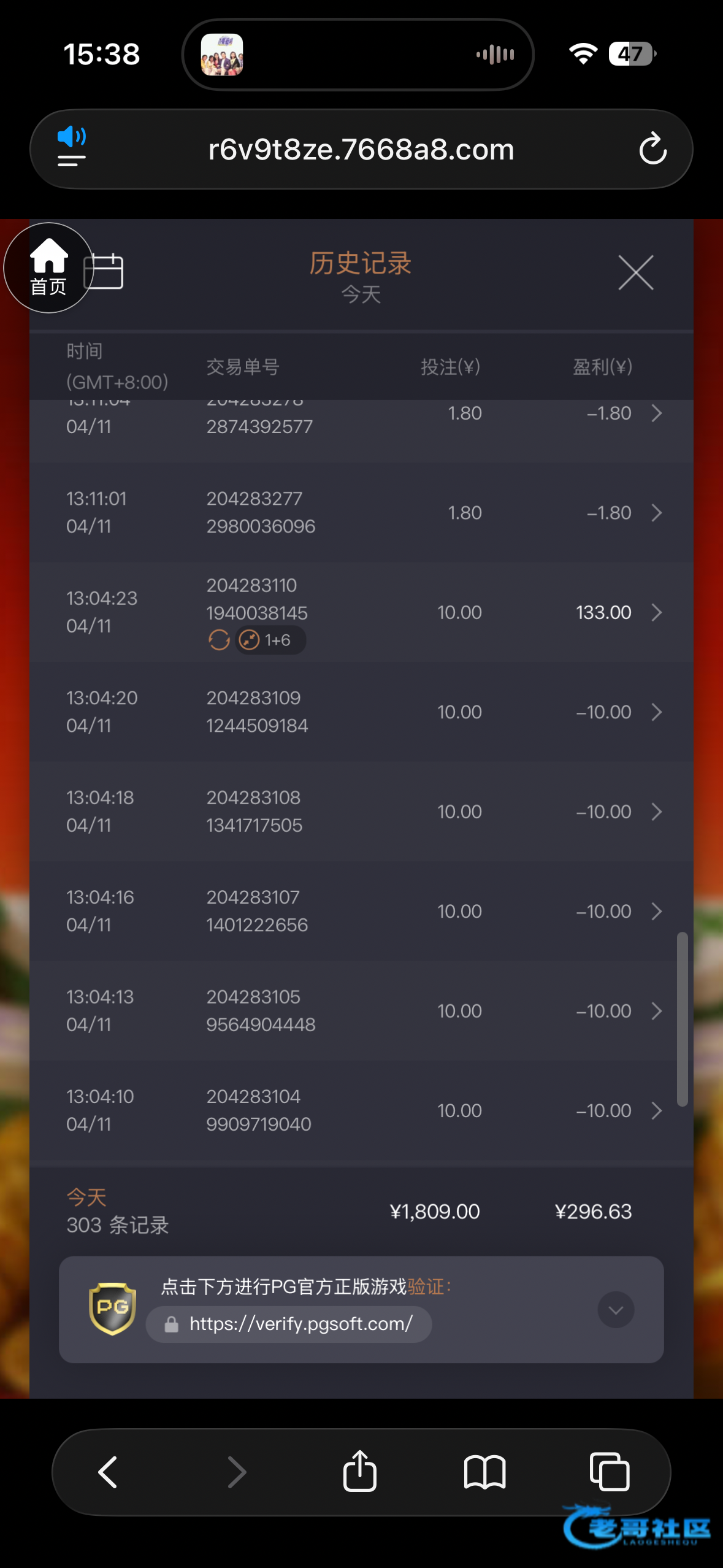Close the 历史记录 history panel
This screenshot has height=1568, width=723.
pyautogui.click(x=635, y=272)
